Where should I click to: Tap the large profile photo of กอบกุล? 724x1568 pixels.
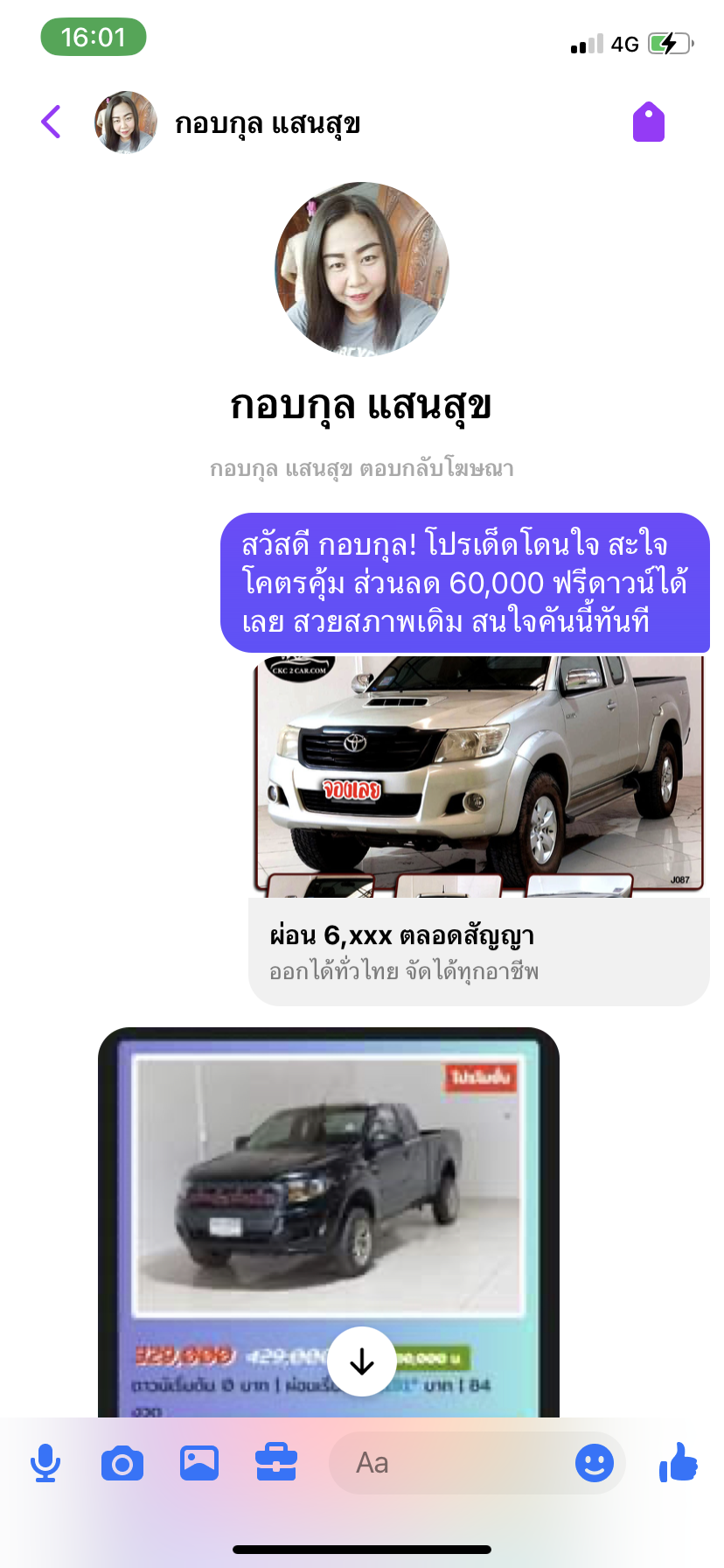point(362,269)
